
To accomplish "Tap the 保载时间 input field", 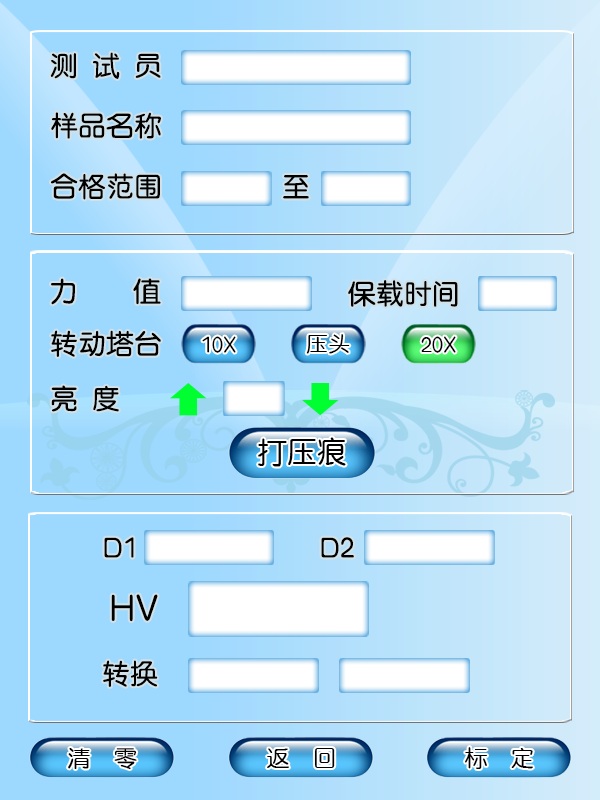I will pyautogui.click(x=517, y=293).
